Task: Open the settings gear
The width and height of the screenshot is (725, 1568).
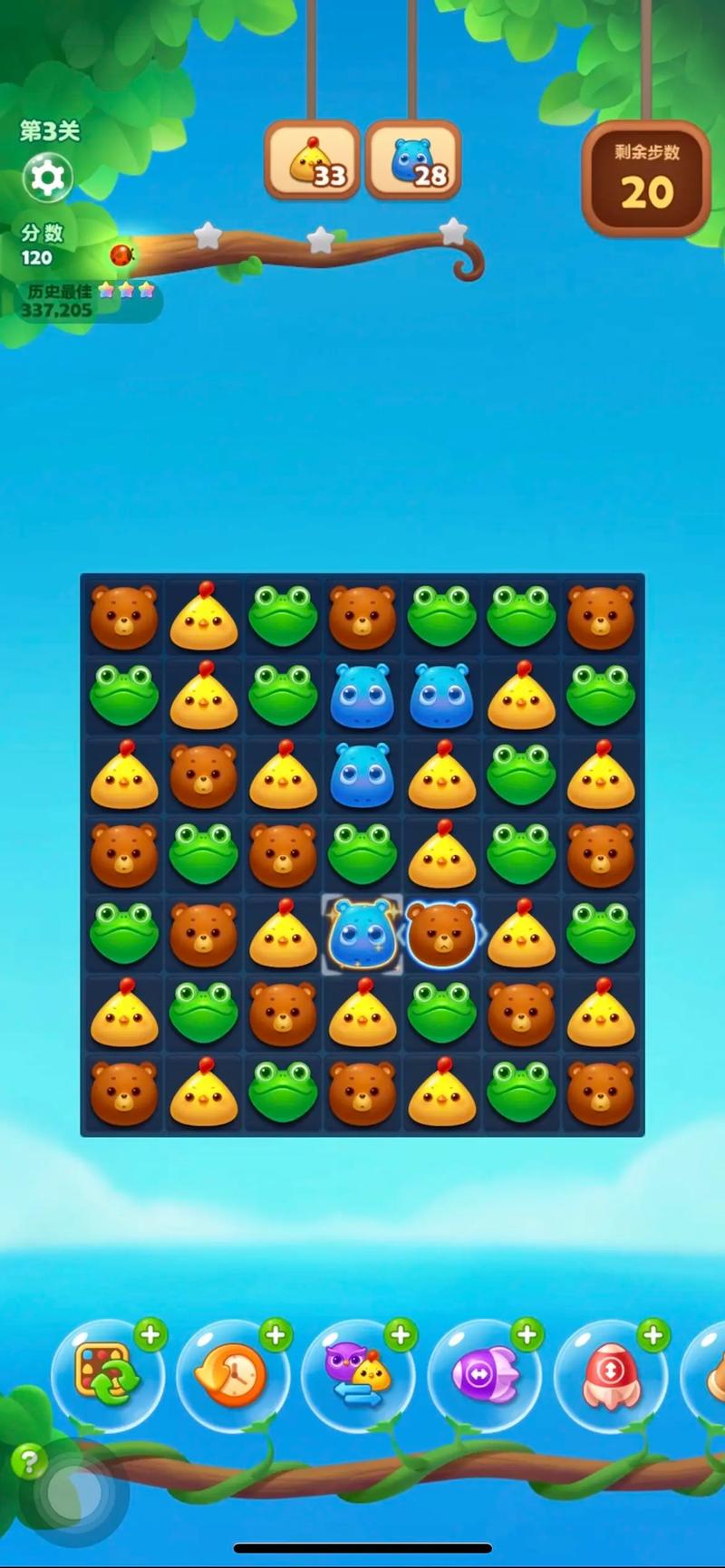Action: point(47,178)
